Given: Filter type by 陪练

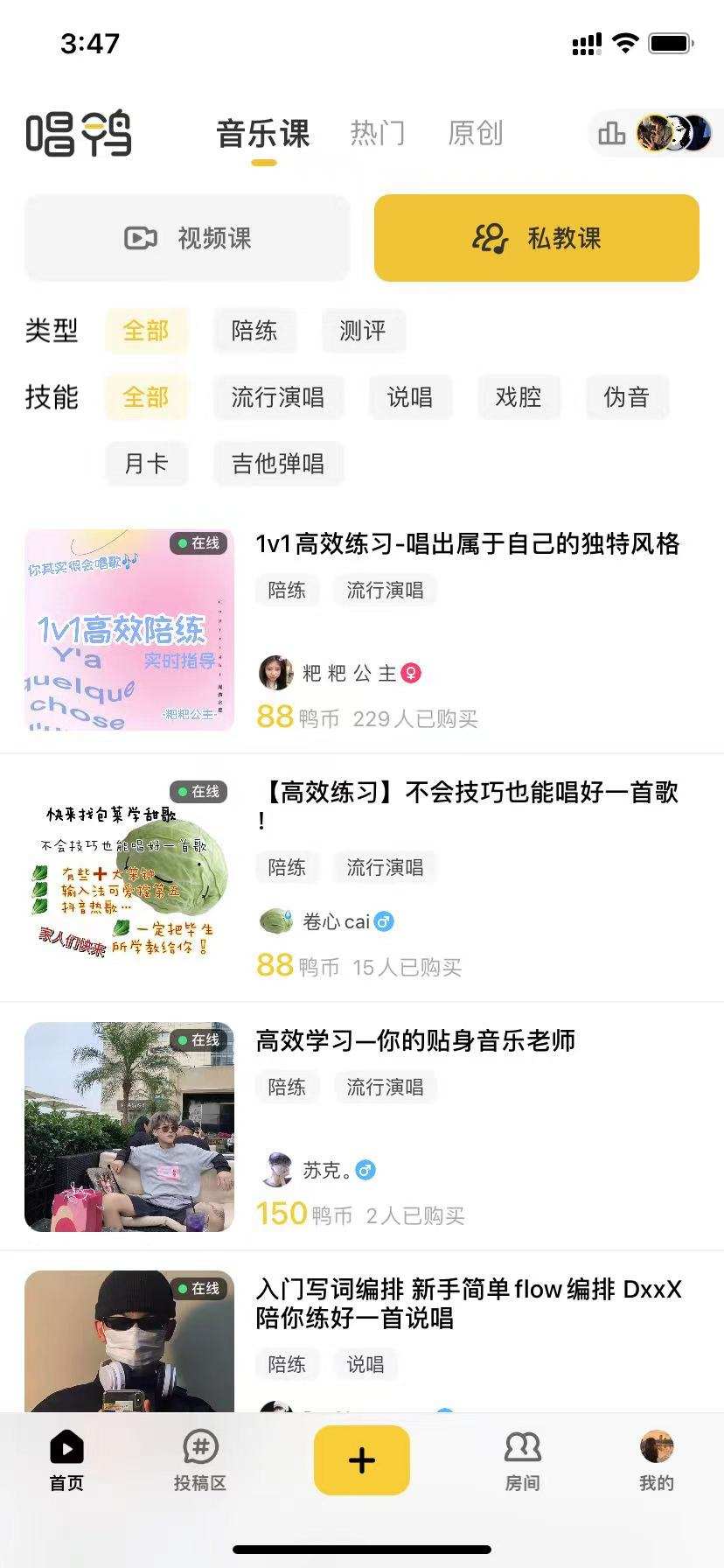Looking at the screenshot, I should [254, 331].
